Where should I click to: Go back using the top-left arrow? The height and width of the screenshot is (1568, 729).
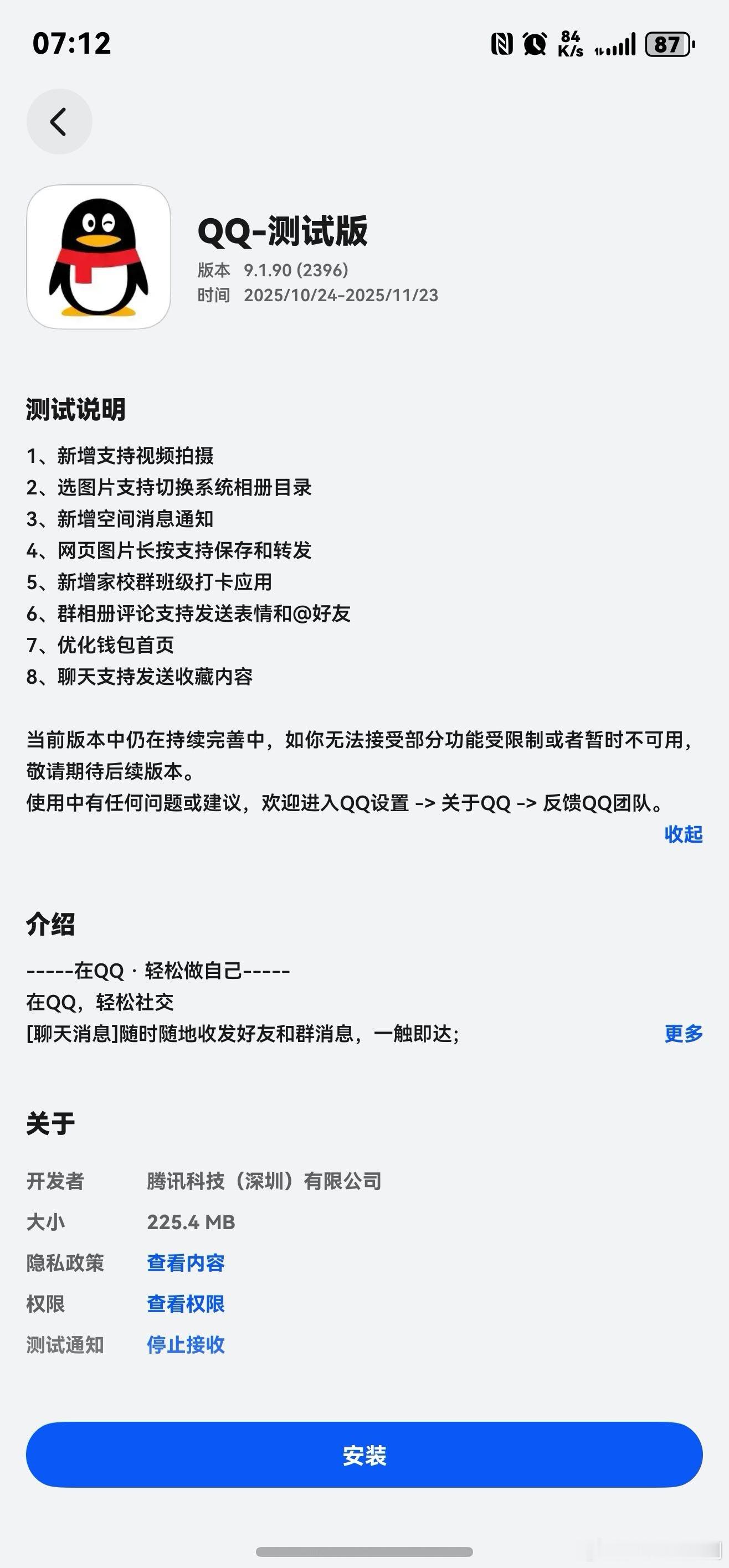[59, 122]
